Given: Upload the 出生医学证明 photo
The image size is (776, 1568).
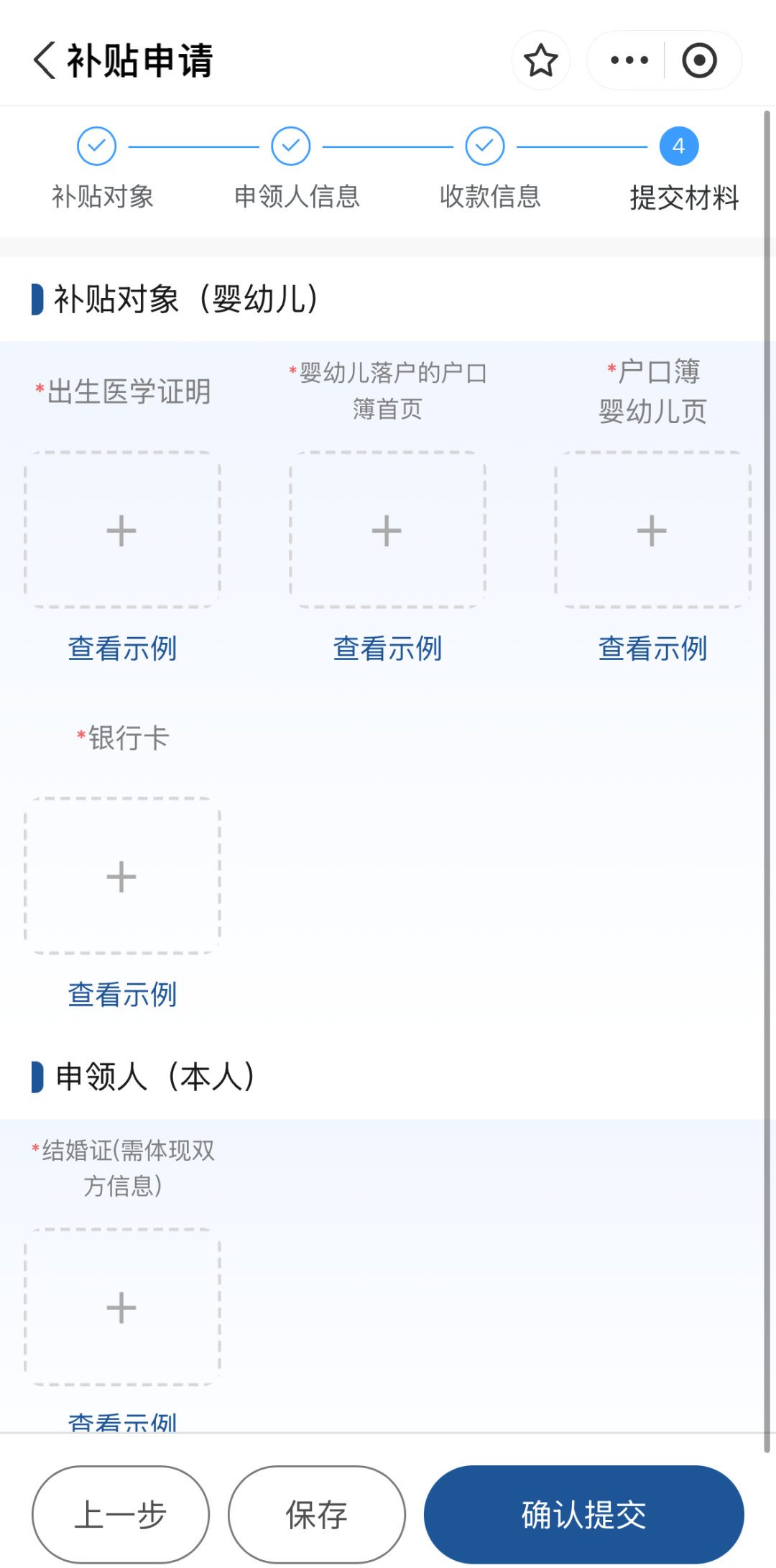Looking at the screenshot, I should pos(122,530).
